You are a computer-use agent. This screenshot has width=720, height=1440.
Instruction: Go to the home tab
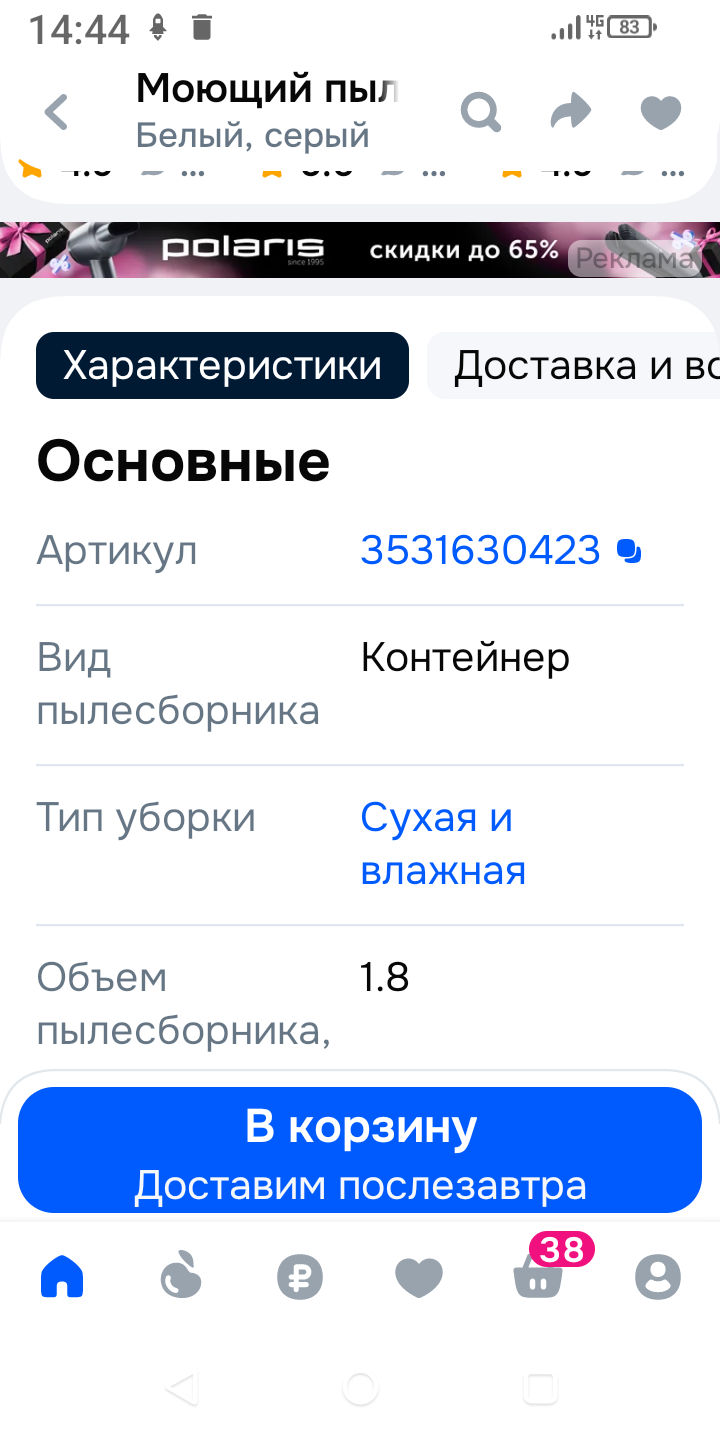coord(62,1277)
